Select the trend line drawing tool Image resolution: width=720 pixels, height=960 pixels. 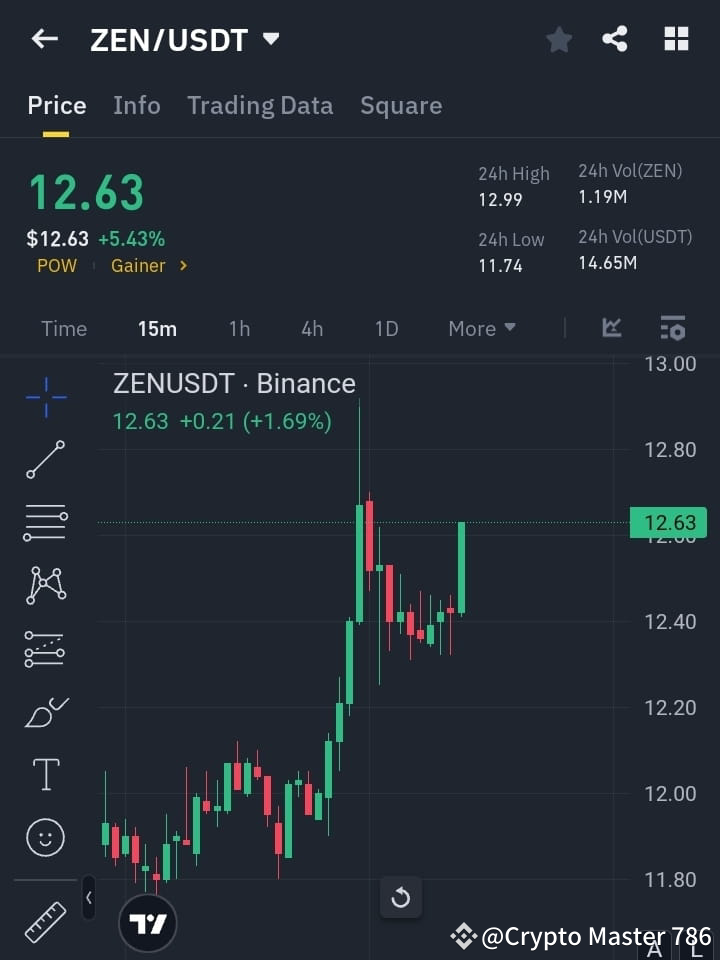point(45,460)
